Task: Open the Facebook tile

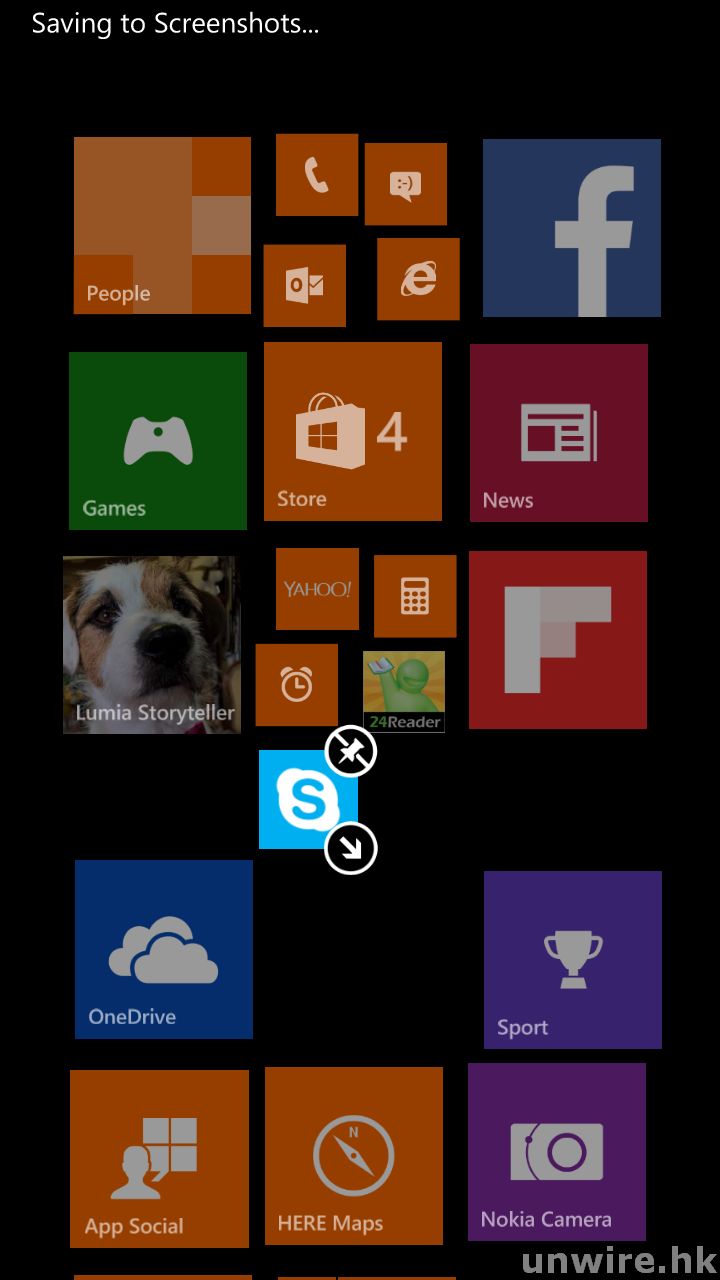Action: pos(571,228)
